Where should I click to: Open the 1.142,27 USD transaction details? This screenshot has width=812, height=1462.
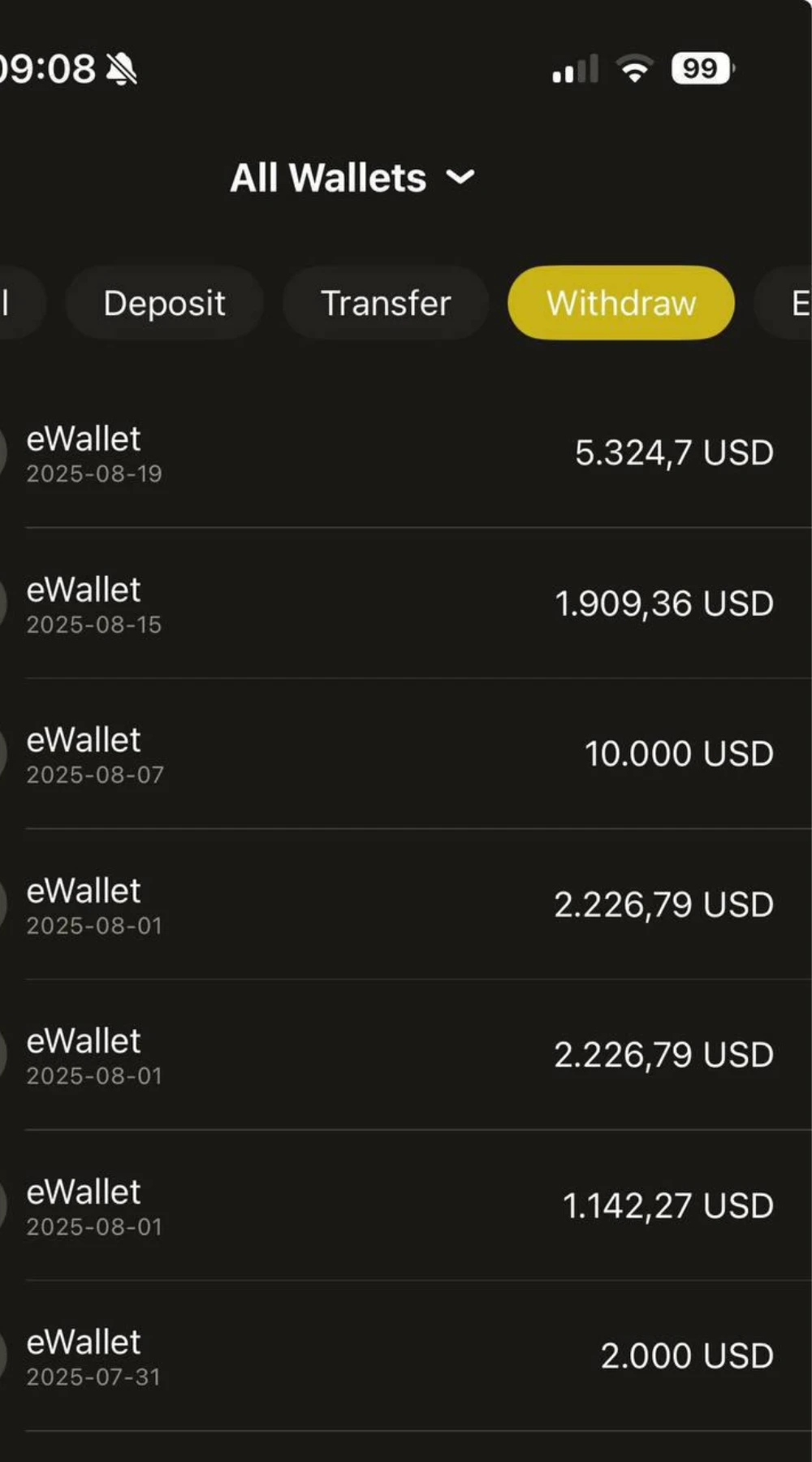click(x=406, y=1205)
